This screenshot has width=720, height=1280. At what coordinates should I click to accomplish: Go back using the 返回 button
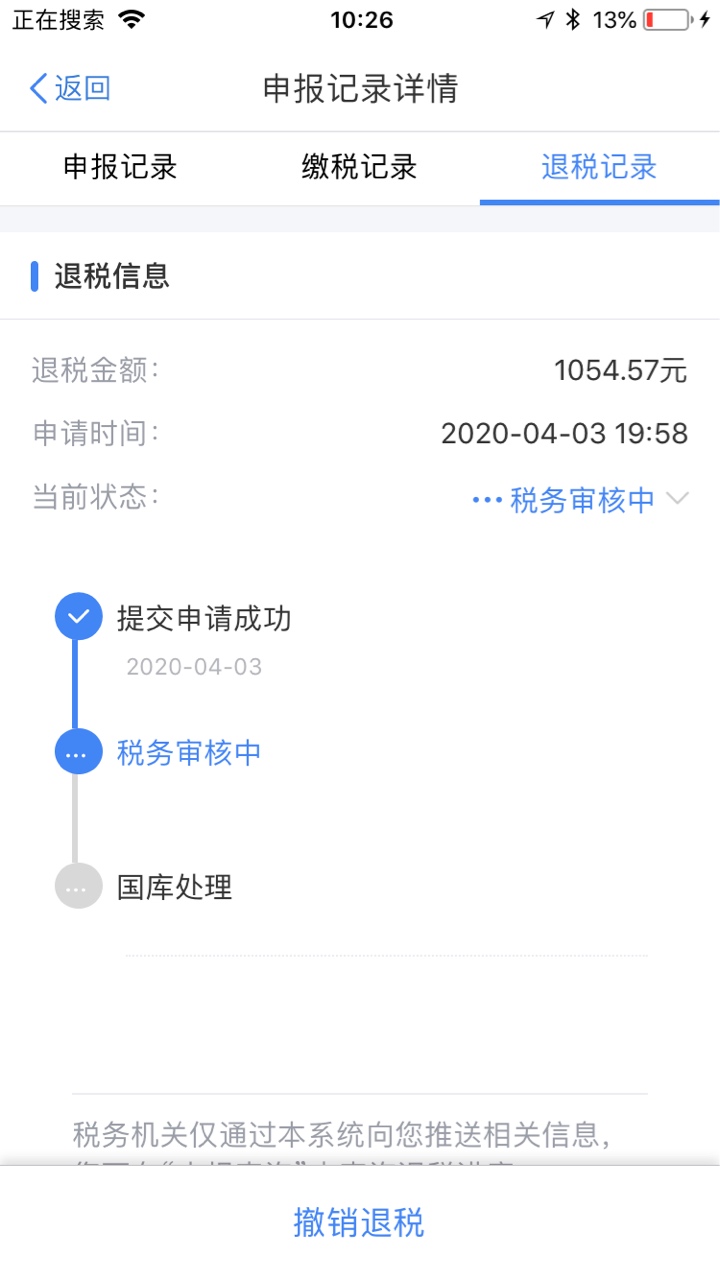[x=70, y=88]
